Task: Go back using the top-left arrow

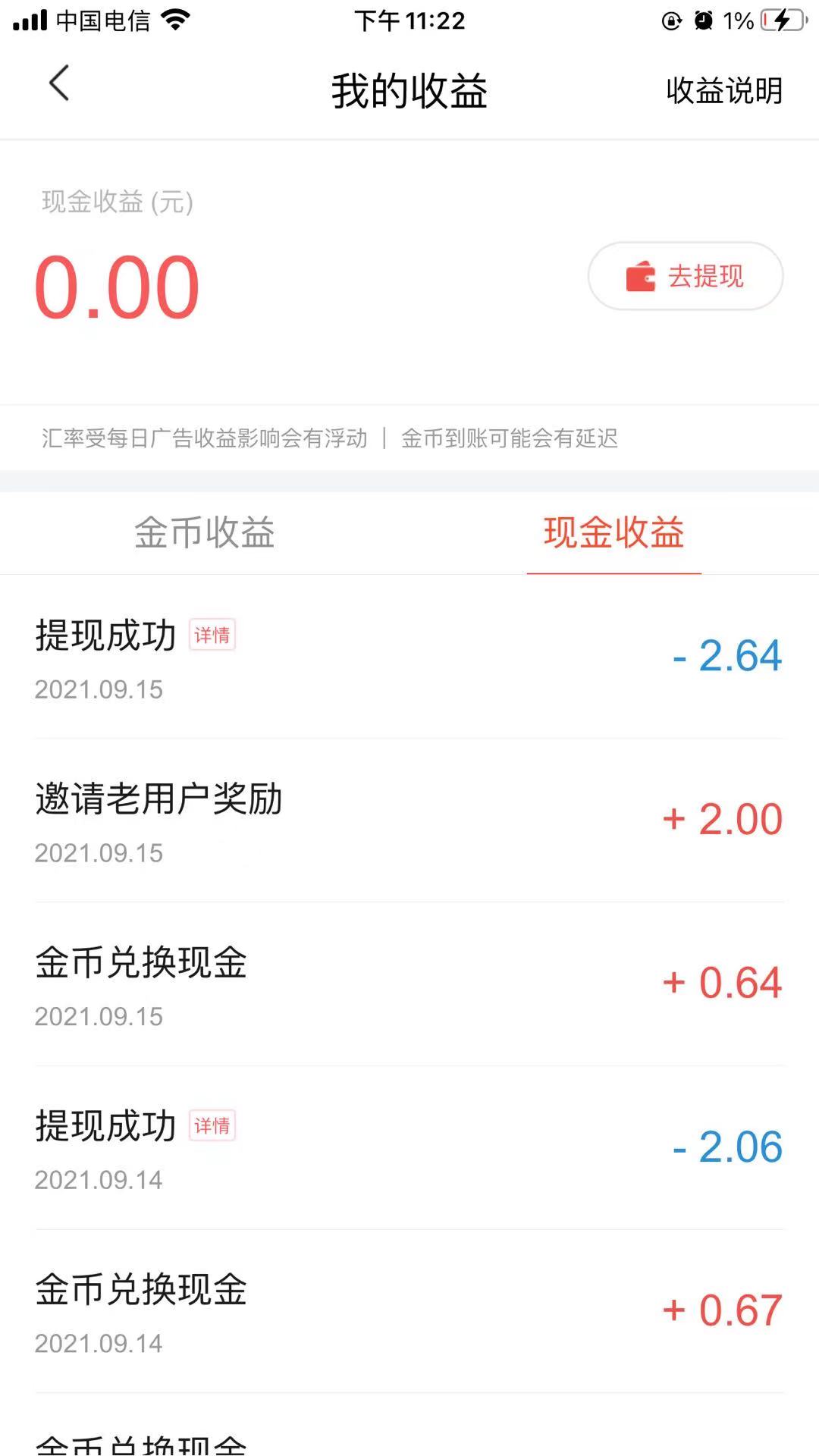Action: (59, 83)
